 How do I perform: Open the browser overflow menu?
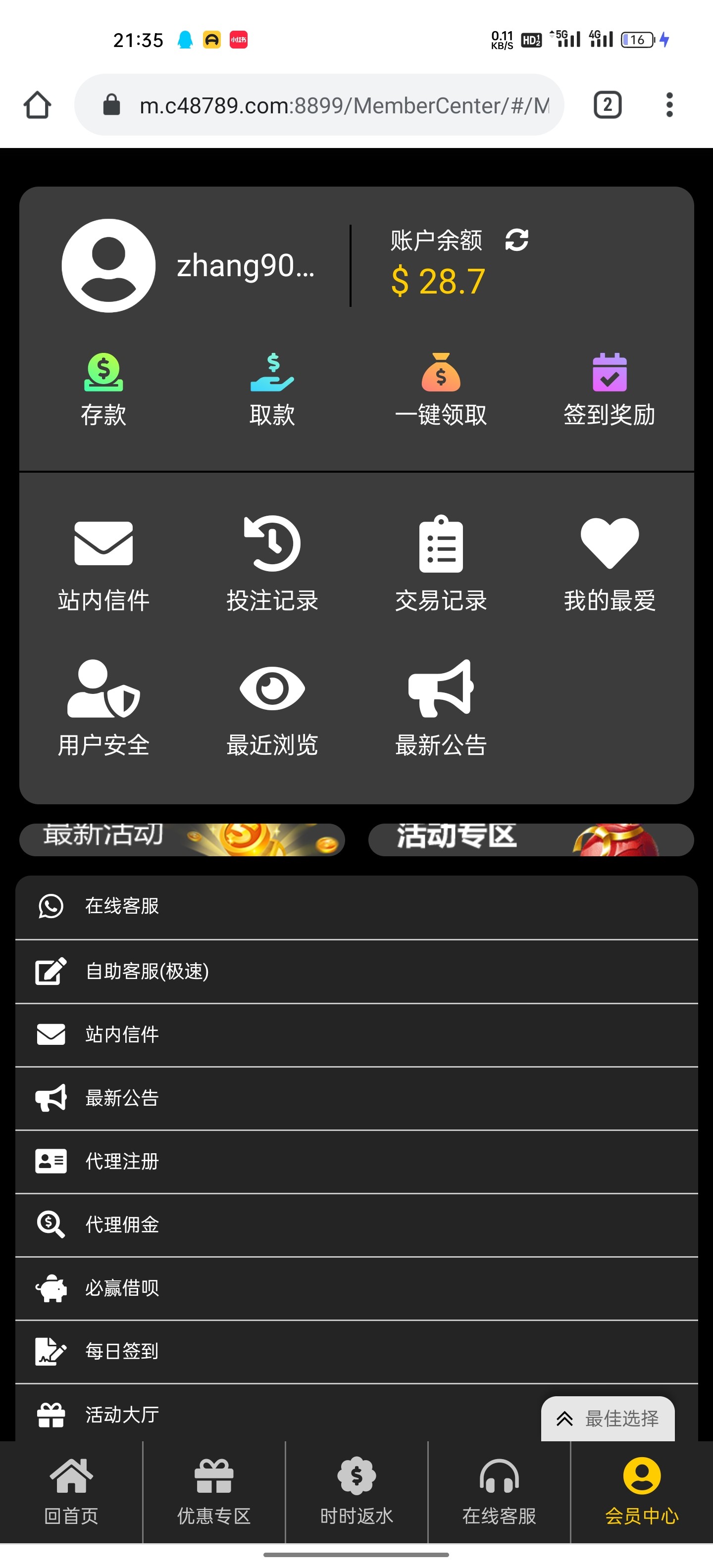pos(669,105)
